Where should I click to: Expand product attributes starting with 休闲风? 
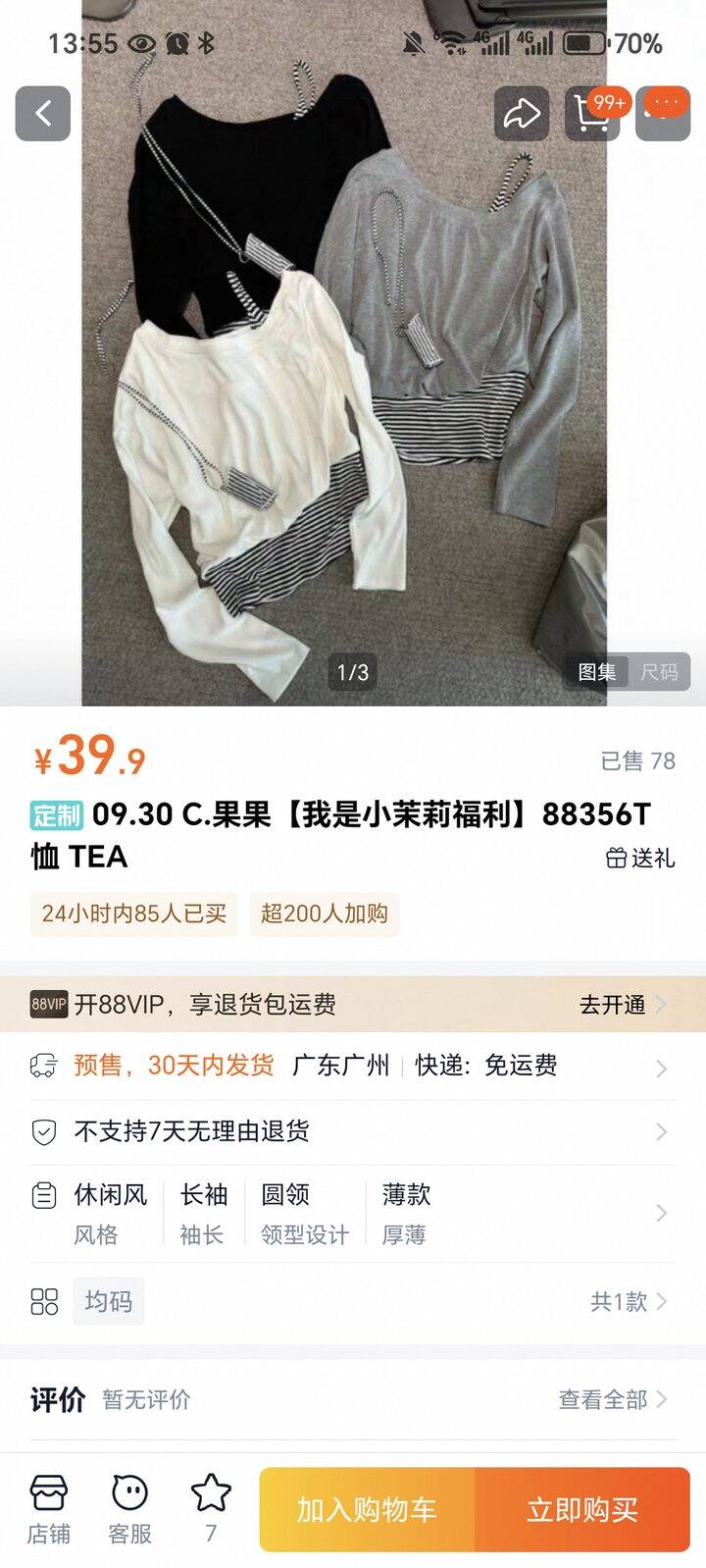tap(353, 1214)
